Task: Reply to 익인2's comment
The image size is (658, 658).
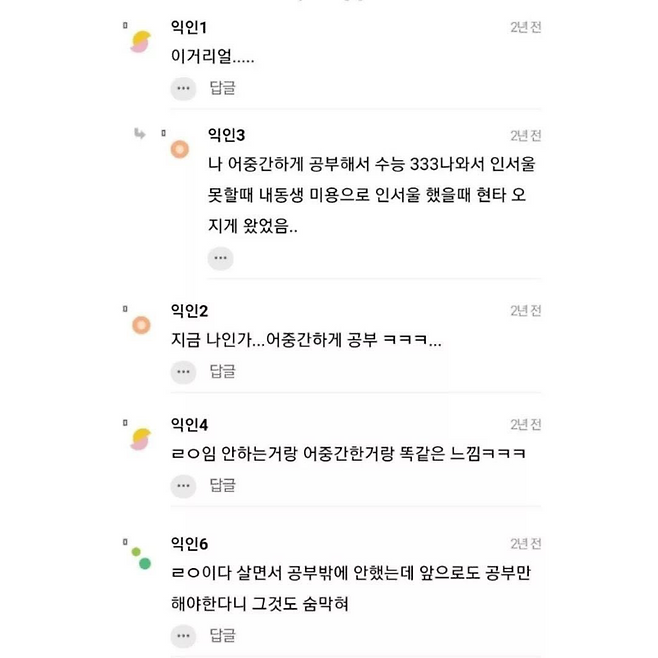Action: click(x=222, y=372)
